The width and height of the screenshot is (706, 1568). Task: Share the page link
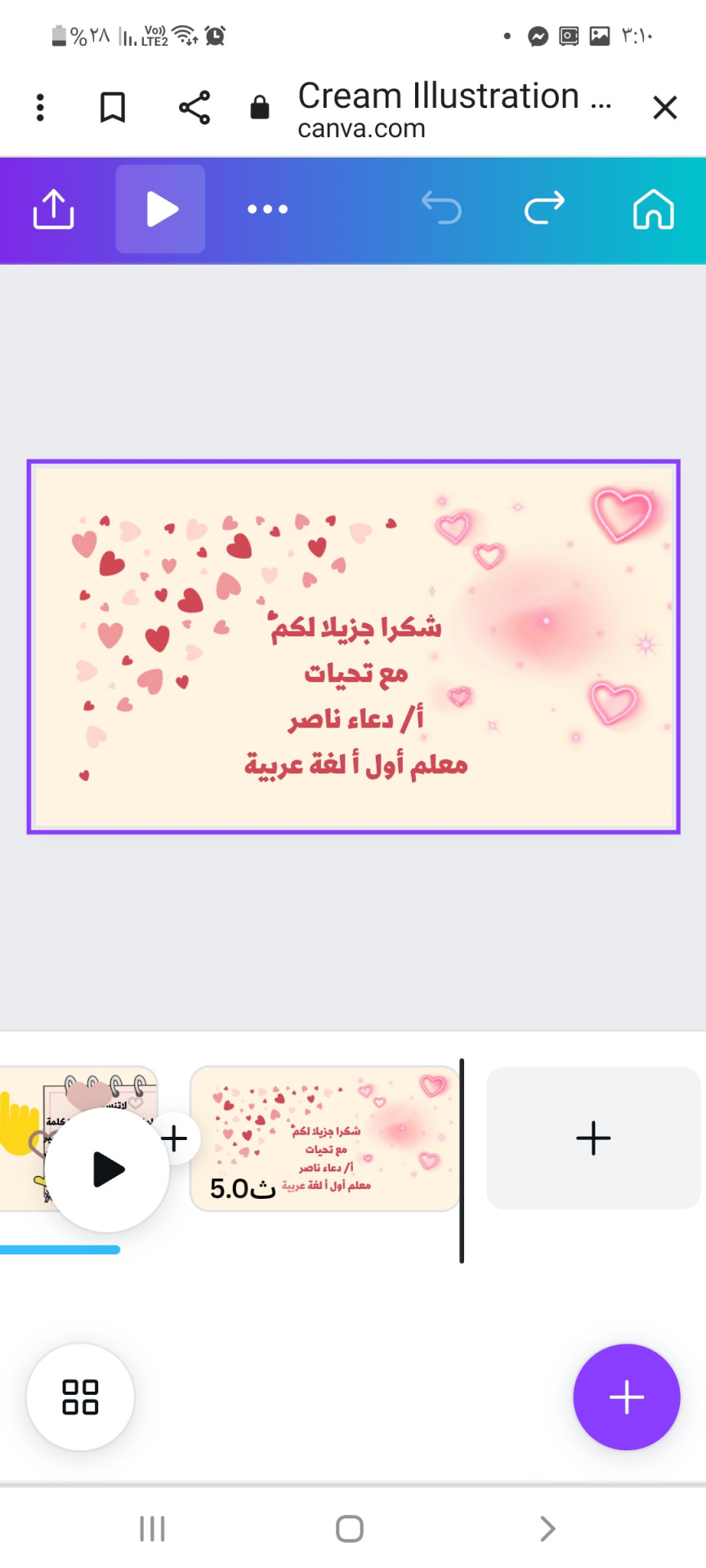click(x=194, y=107)
